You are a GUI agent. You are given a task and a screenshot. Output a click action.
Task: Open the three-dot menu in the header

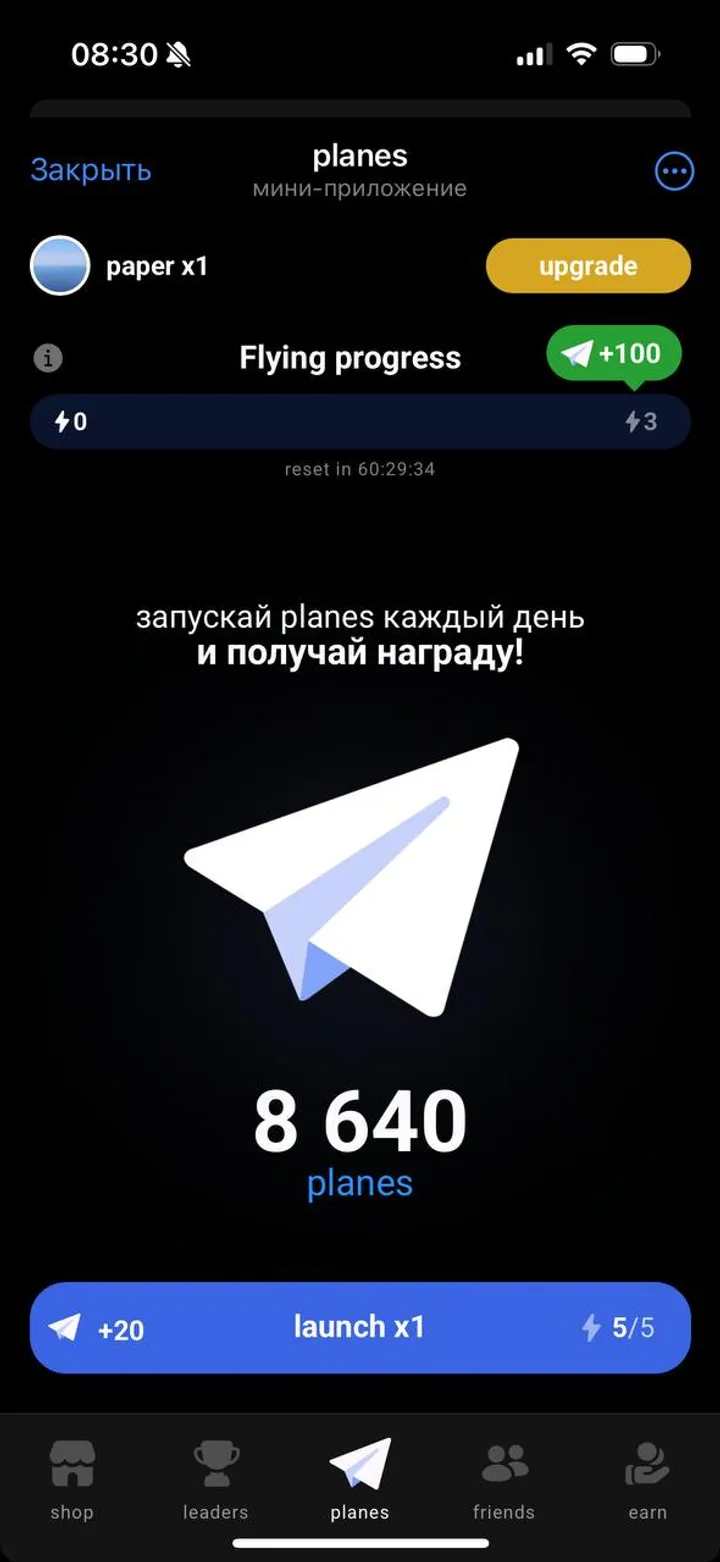click(674, 171)
